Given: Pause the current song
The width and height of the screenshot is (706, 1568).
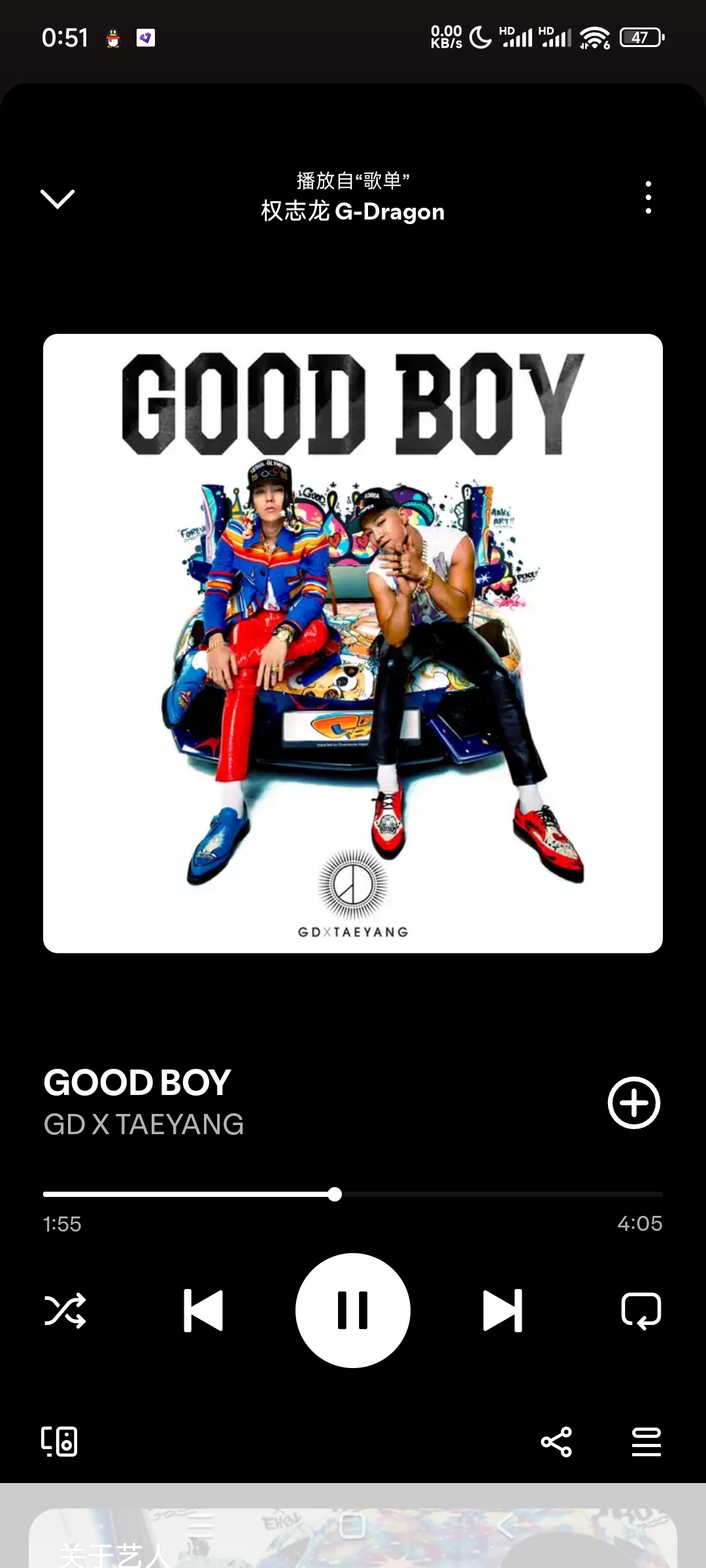Looking at the screenshot, I should [x=353, y=1310].
